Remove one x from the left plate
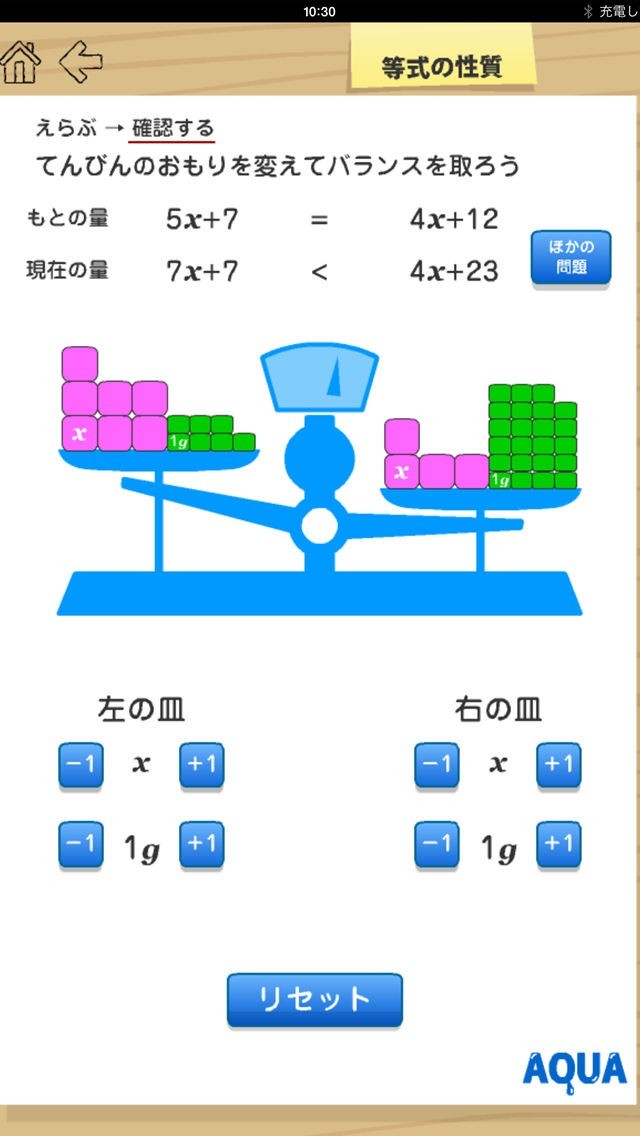The height and width of the screenshot is (1136, 640). coord(80,766)
